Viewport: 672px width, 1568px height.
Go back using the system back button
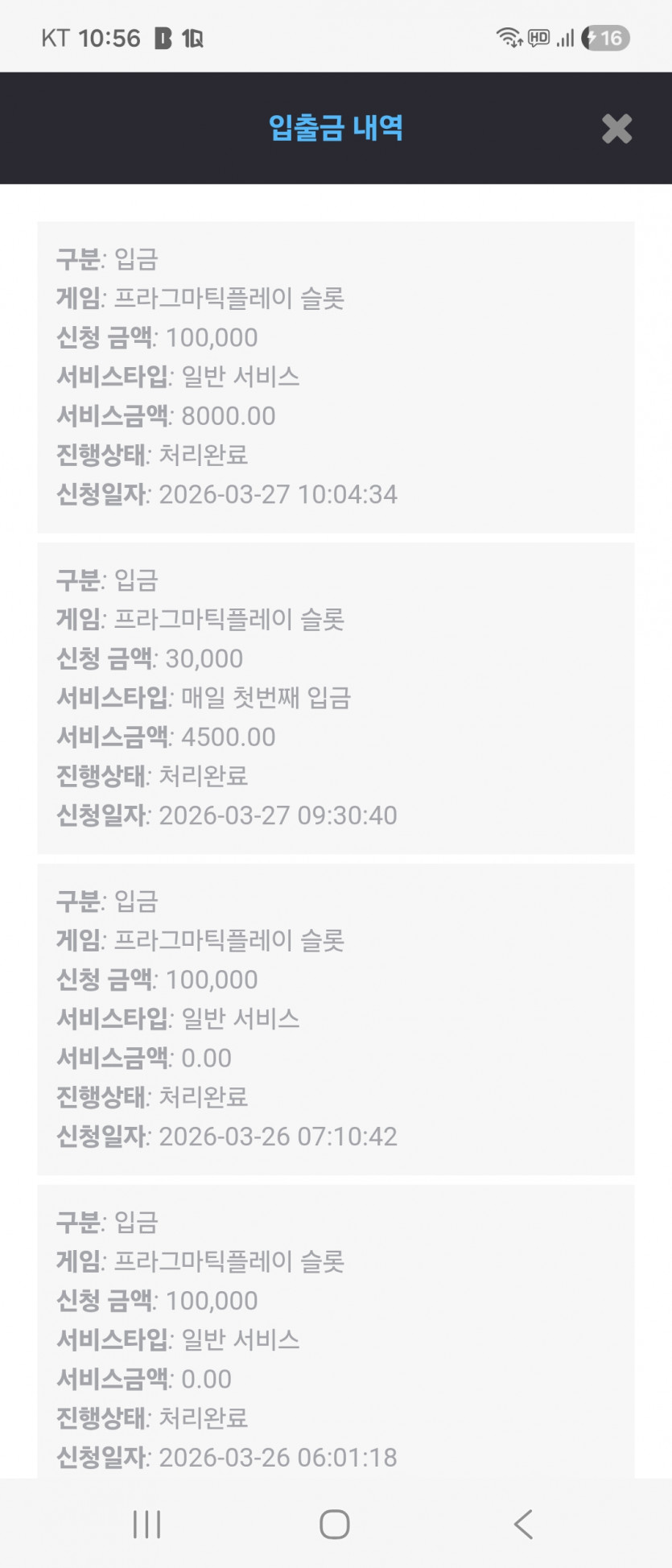point(523,1524)
